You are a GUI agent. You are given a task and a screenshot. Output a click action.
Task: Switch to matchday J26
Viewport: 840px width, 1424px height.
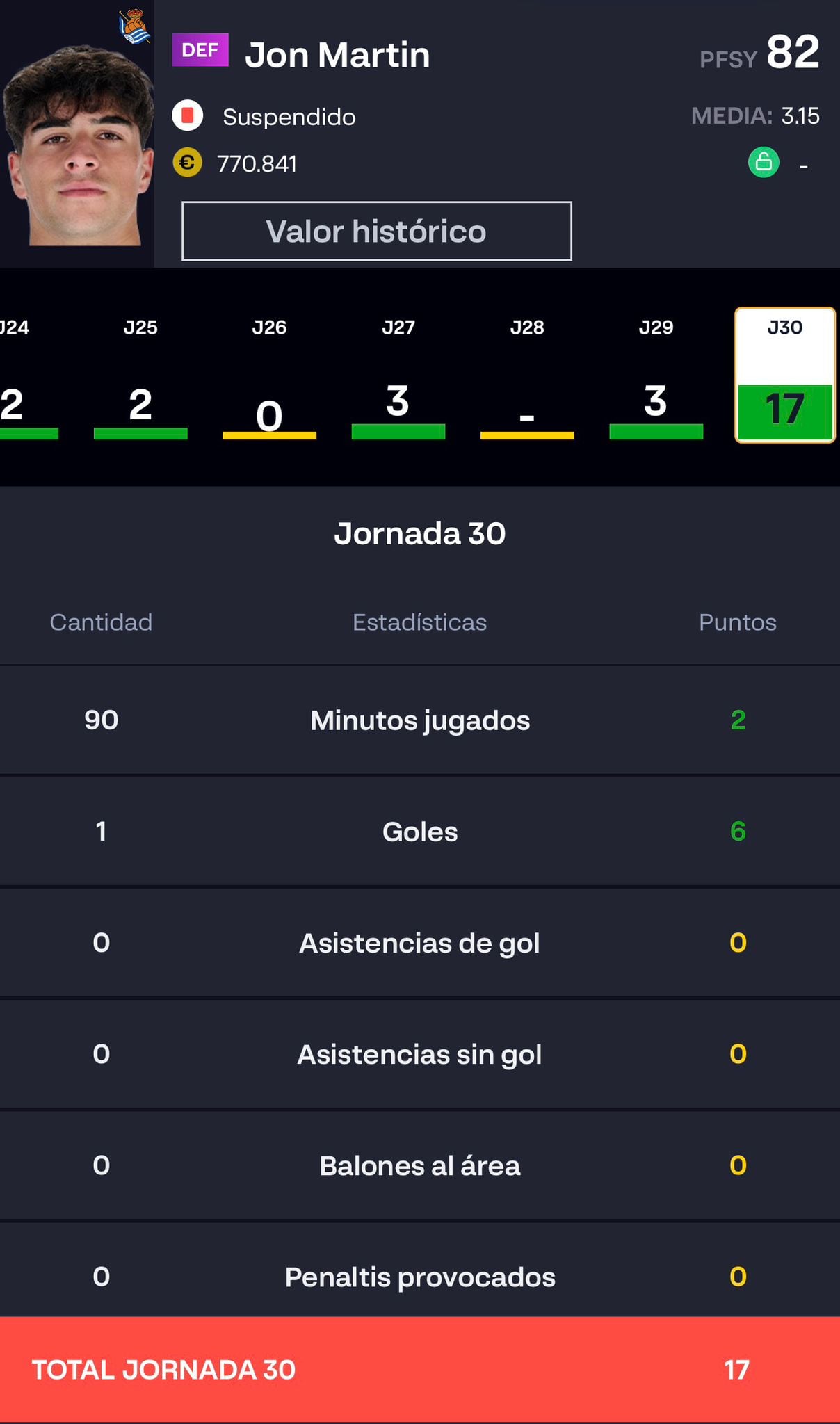point(269,379)
